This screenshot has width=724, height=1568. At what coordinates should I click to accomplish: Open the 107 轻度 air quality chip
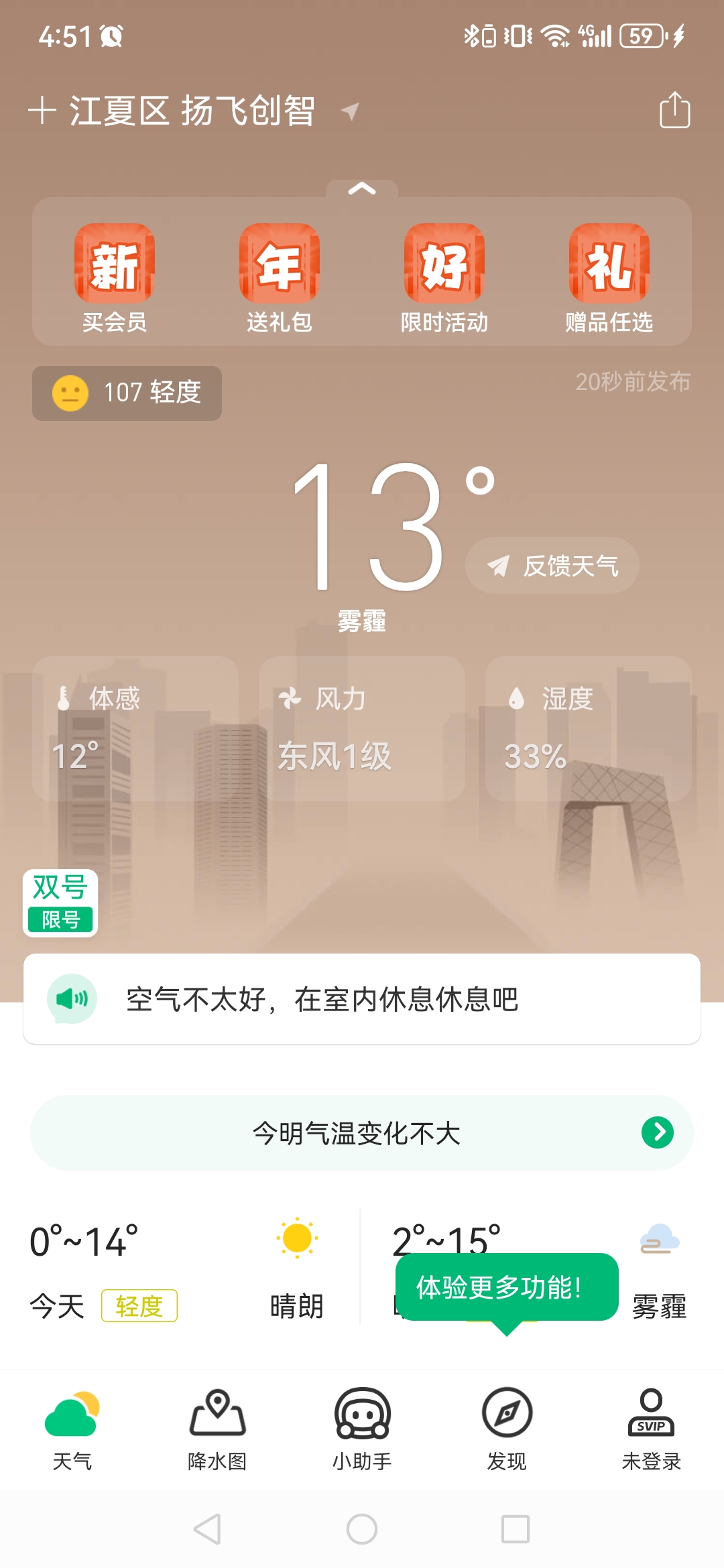tap(127, 393)
